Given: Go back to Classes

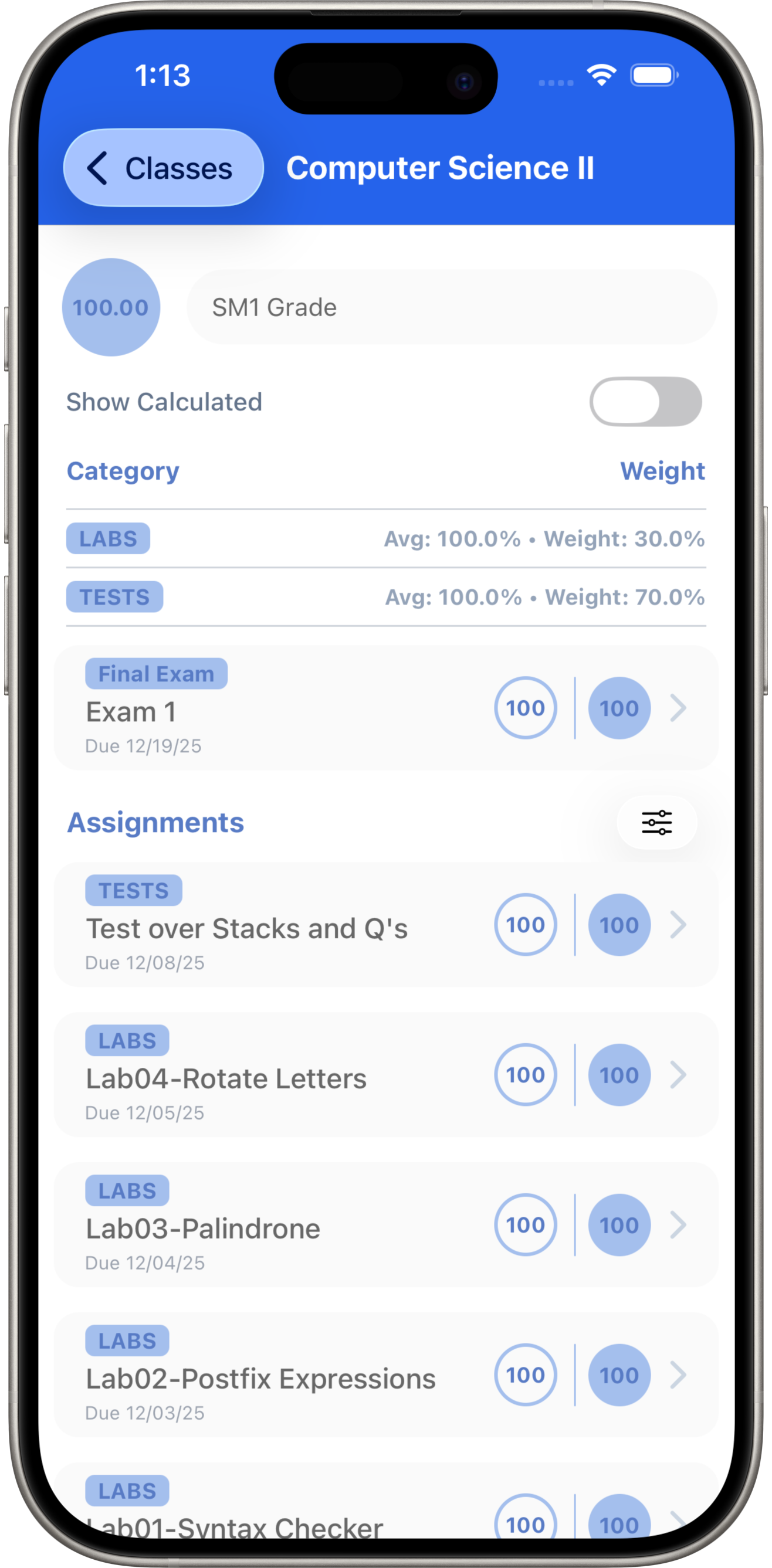Looking at the screenshot, I should (x=163, y=168).
